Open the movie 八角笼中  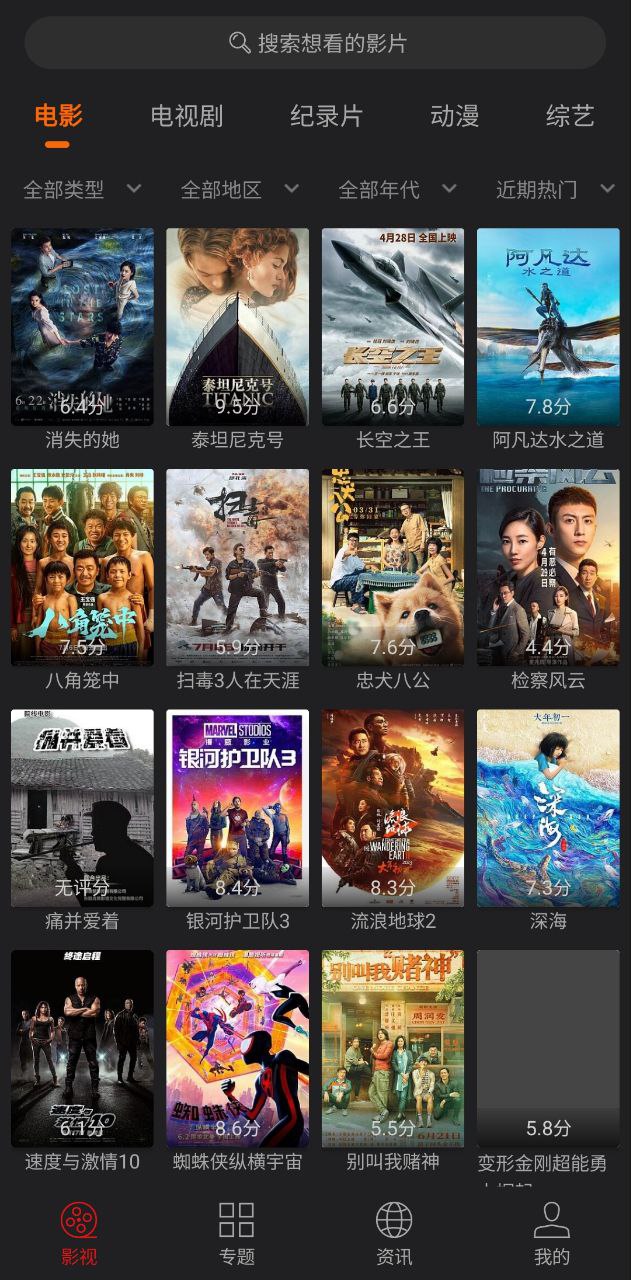point(82,567)
